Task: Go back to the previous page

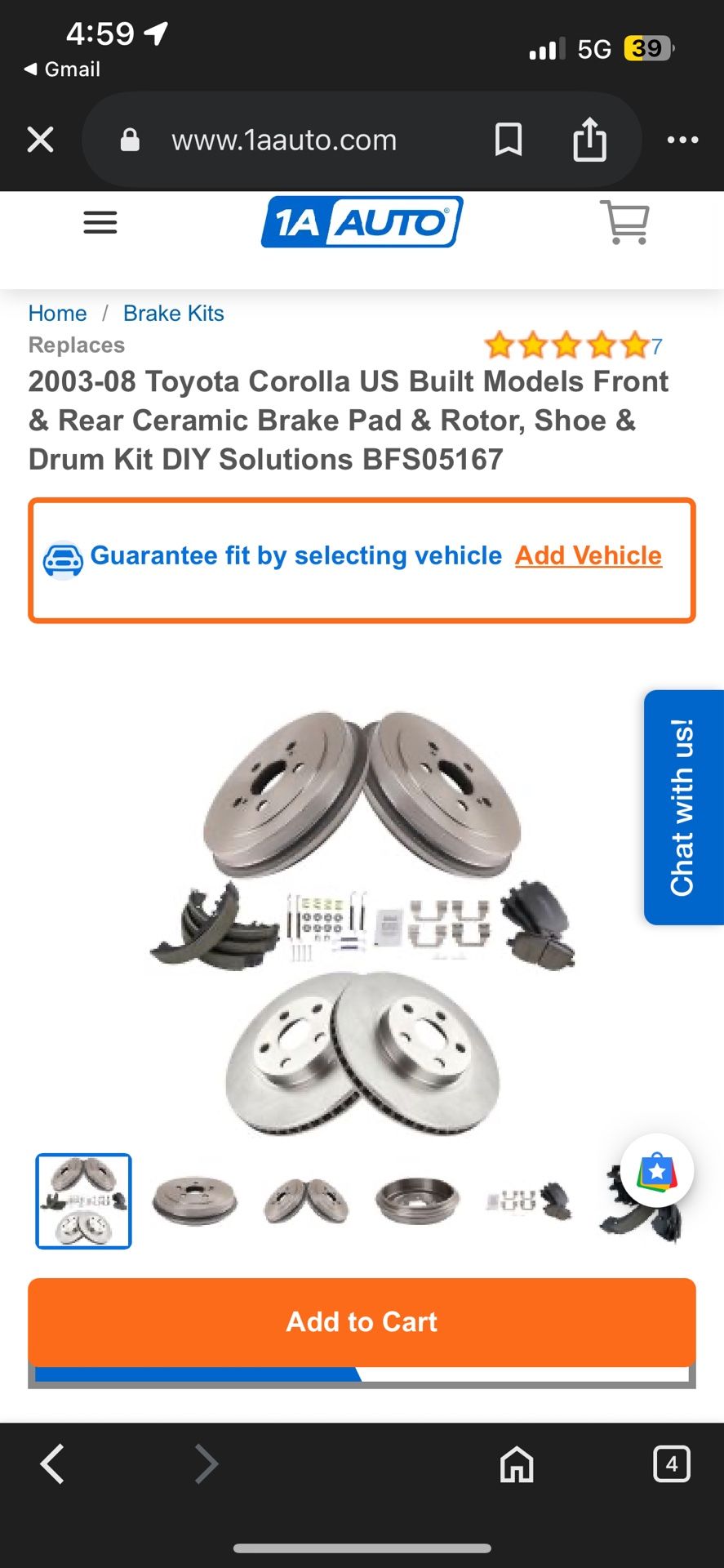Action: (53, 1463)
